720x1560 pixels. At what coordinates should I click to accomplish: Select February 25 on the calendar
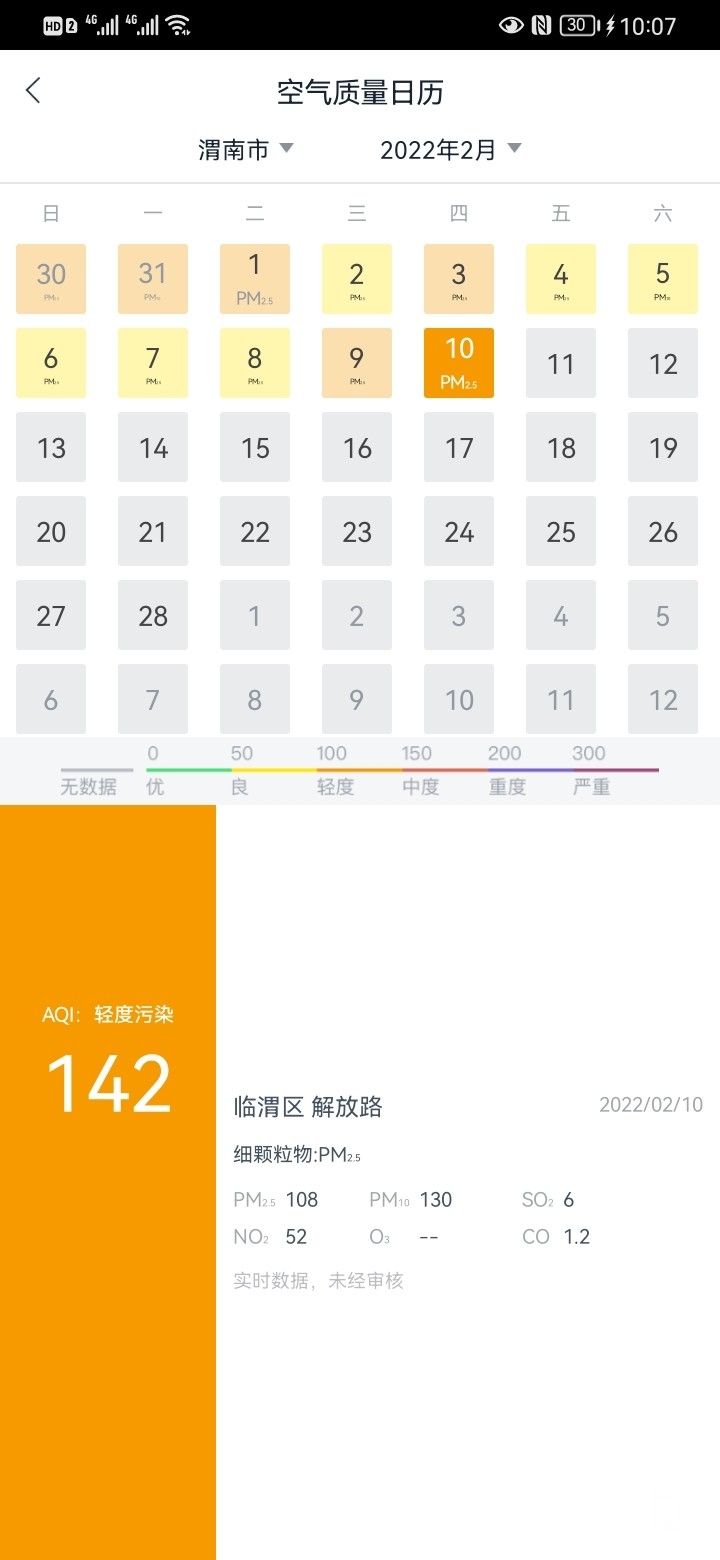coord(561,531)
